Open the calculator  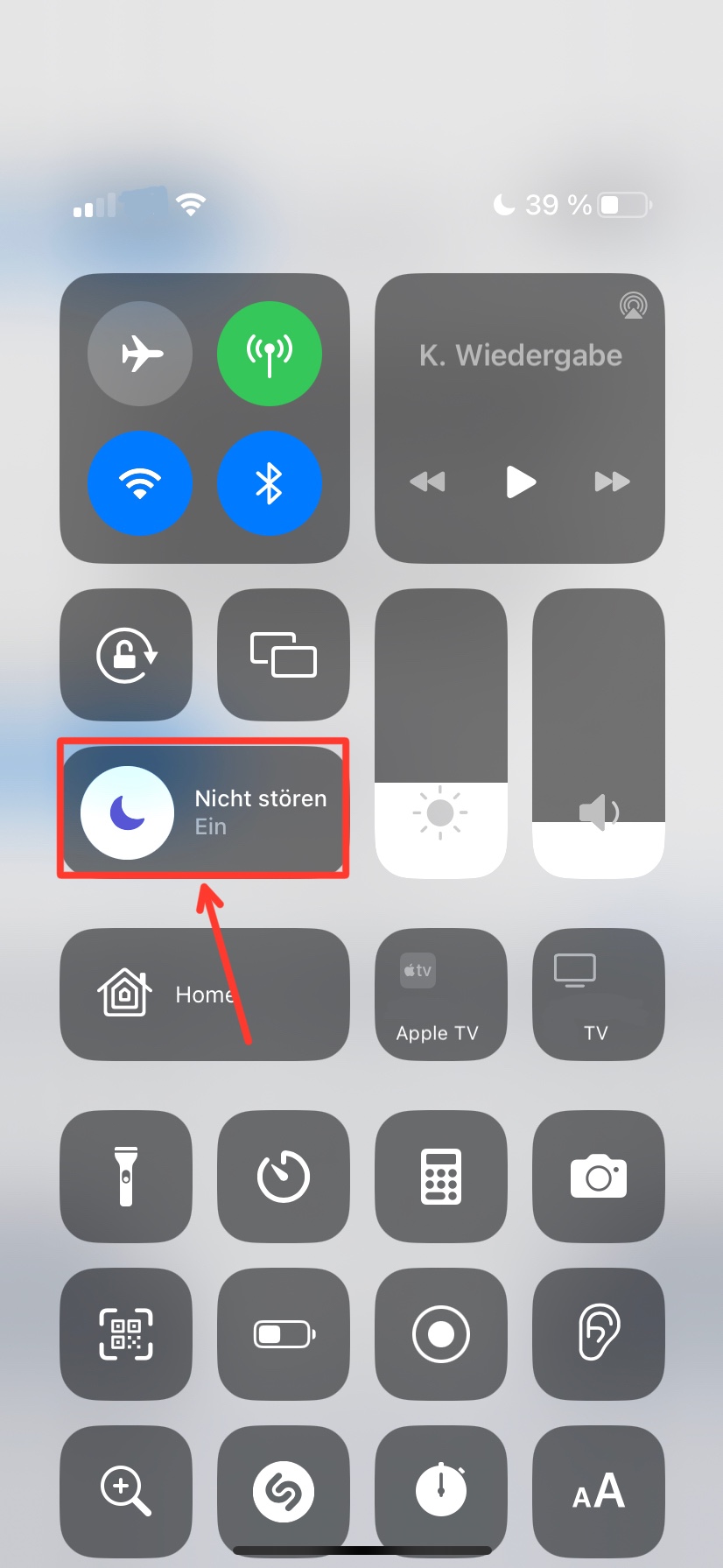[x=441, y=1177]
